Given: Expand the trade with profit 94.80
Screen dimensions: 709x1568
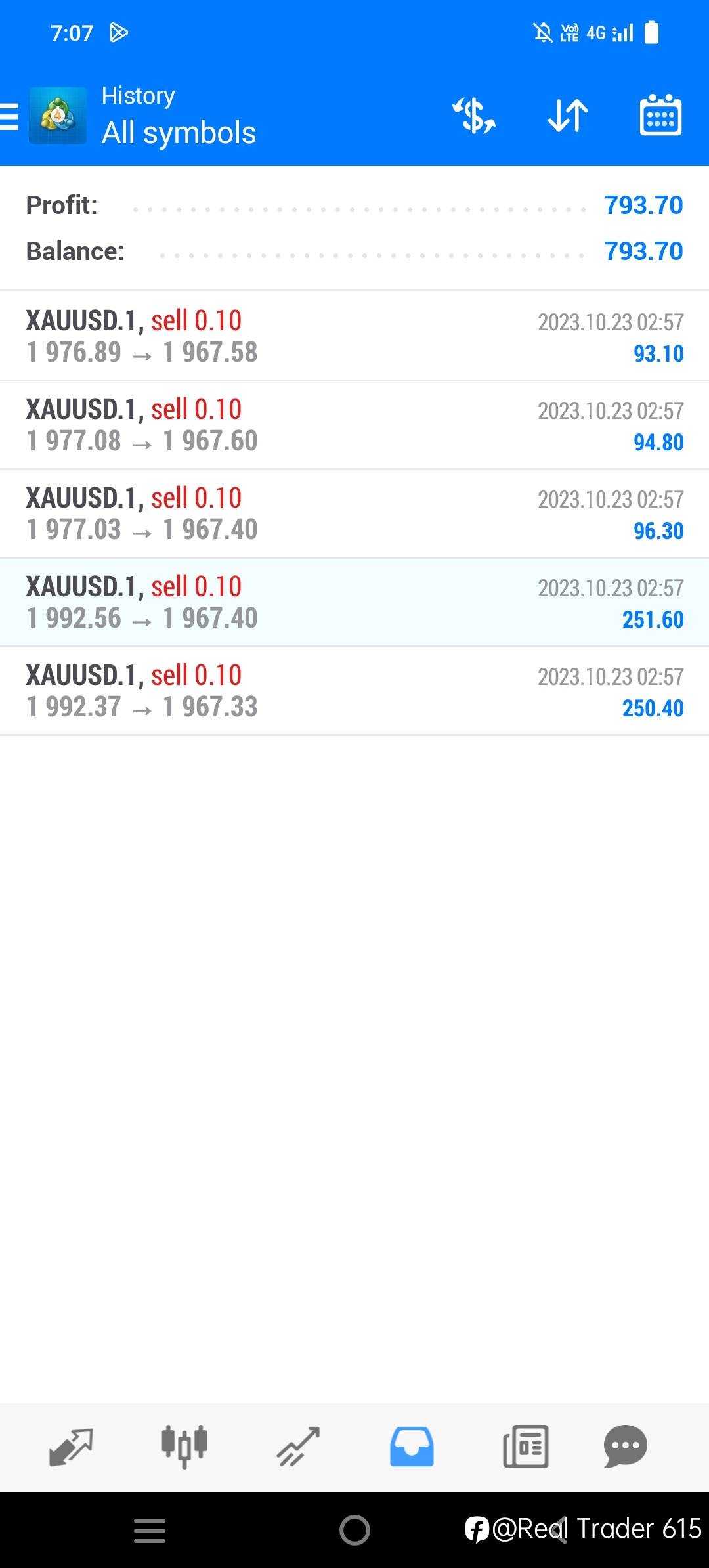Looking at the screenshot, I should [x=354, y=425].
